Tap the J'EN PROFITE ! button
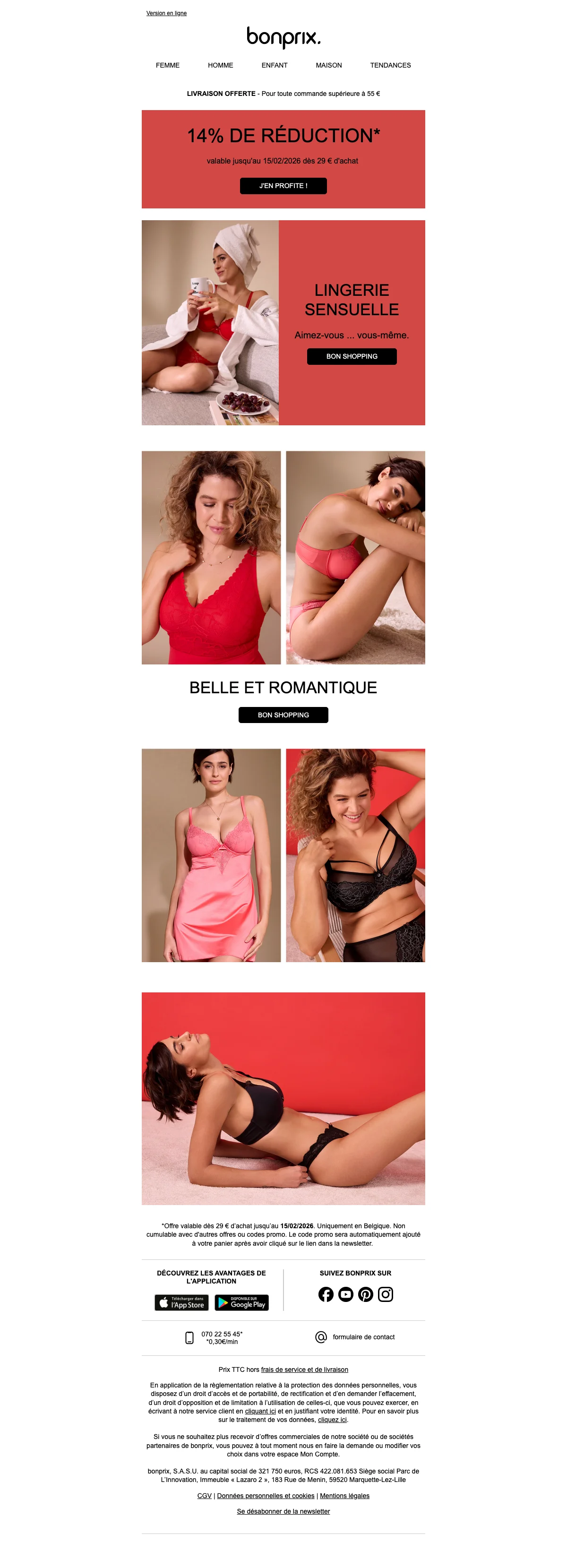Image resolution: width=567 pixels, height=1568 pixels. point(283,186)
